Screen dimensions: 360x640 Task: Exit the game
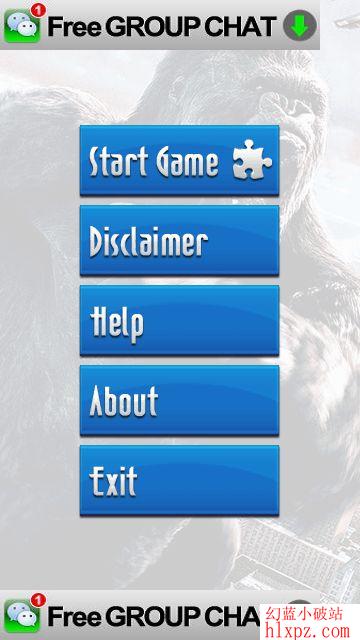pos(180,480)
